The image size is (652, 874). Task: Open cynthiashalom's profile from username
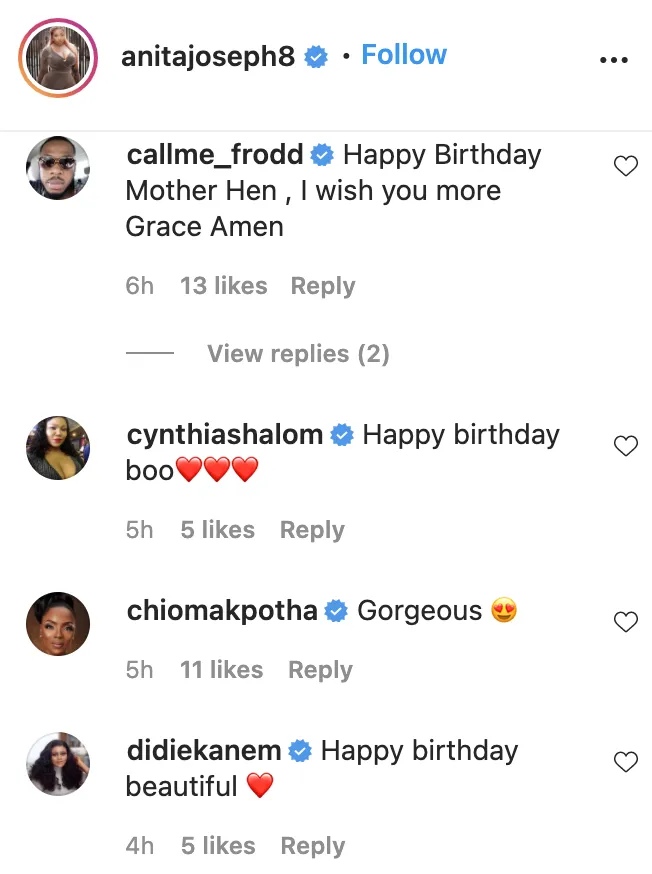point(225,435)
